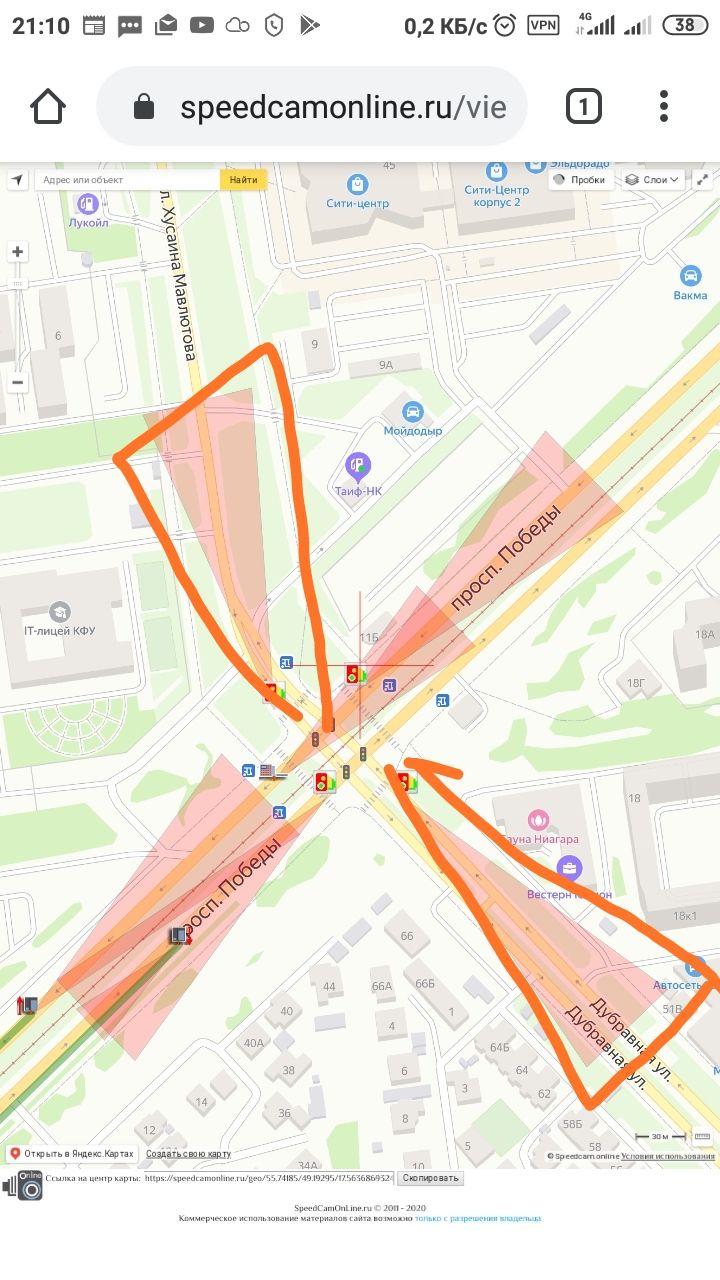Open the tab switcher showing 1 tab
720x1280 pixels.
coord(584,106)
